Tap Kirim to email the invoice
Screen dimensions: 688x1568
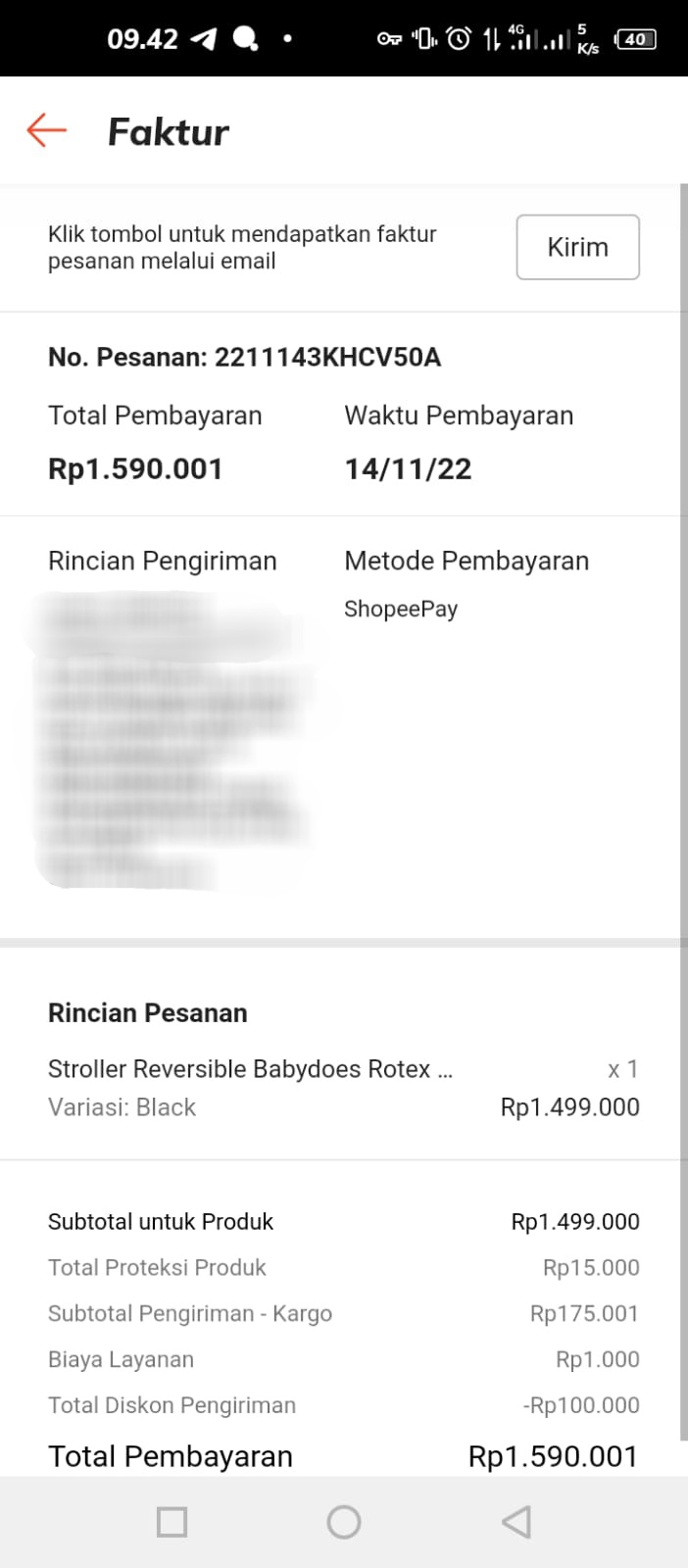(x=577, y=247)
